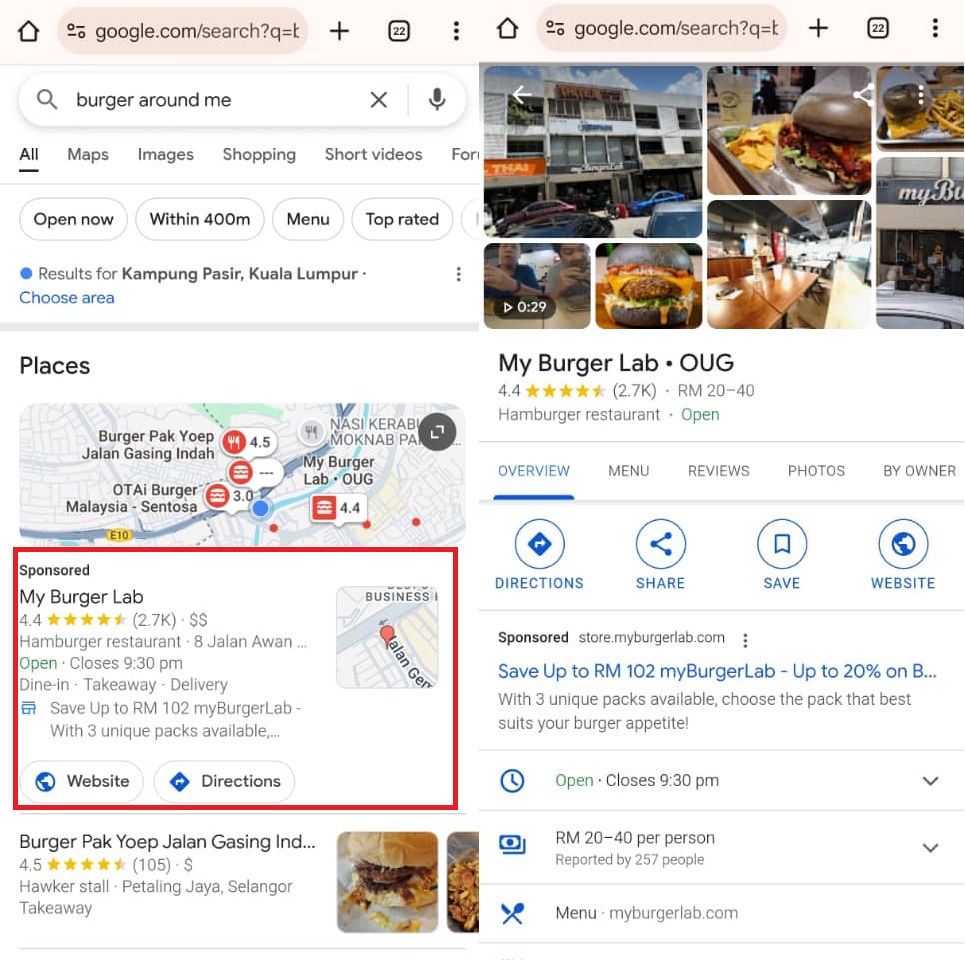The image size is (965, 960).
Task: Switch to the Maps results tab
Action: pyautogui.click(x=88, y=154)
